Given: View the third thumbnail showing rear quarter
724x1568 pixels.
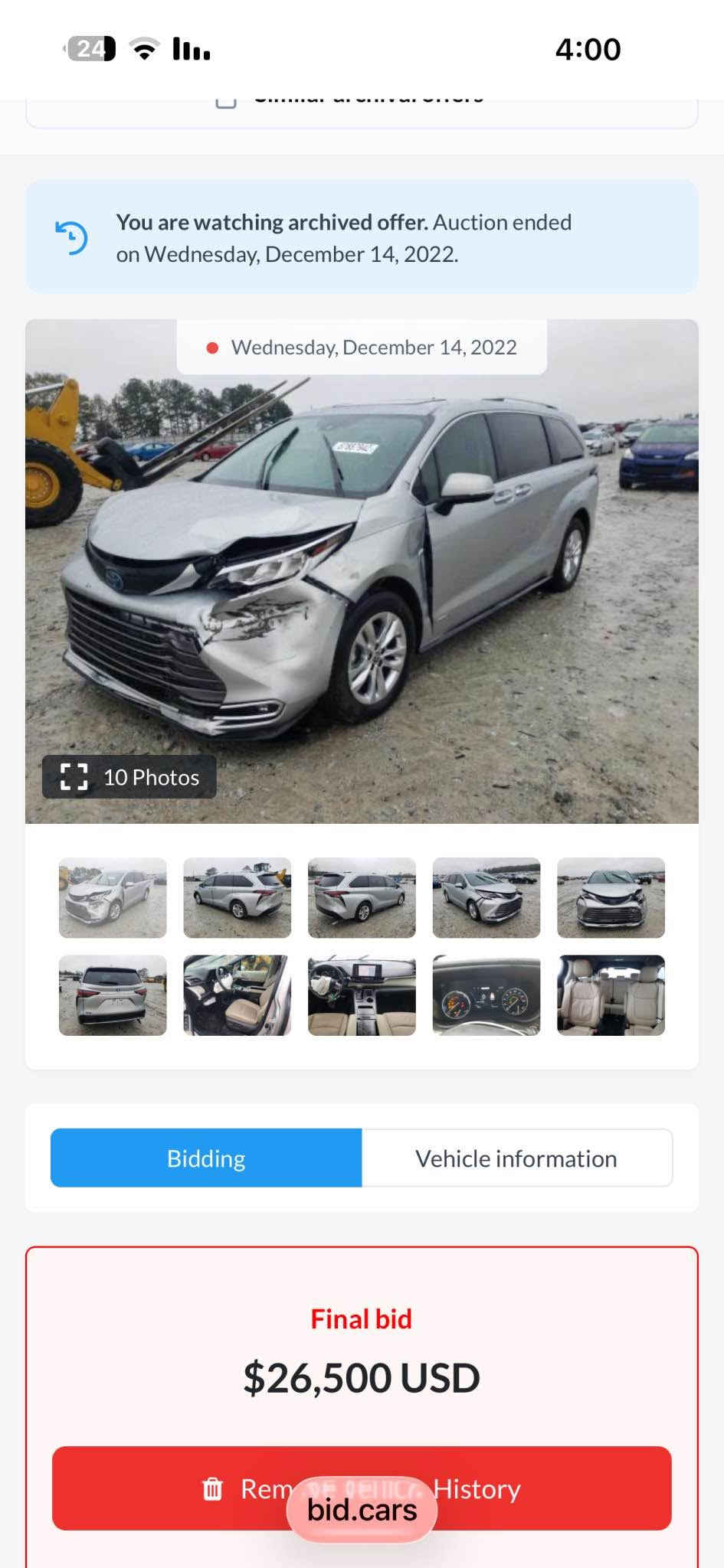Looking at the screenshot, I should point(362,898).
